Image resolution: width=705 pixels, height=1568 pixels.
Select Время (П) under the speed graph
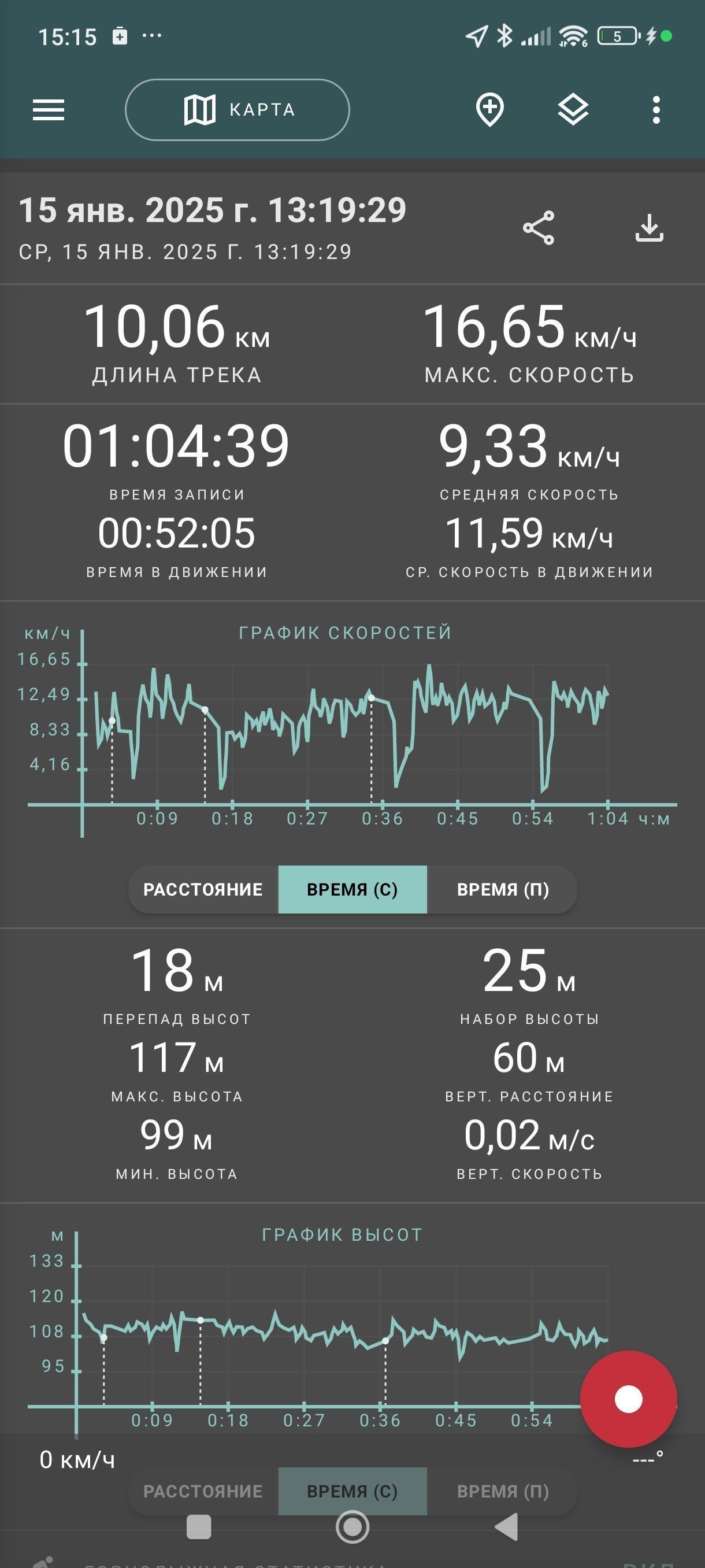(x=502, y=889)
